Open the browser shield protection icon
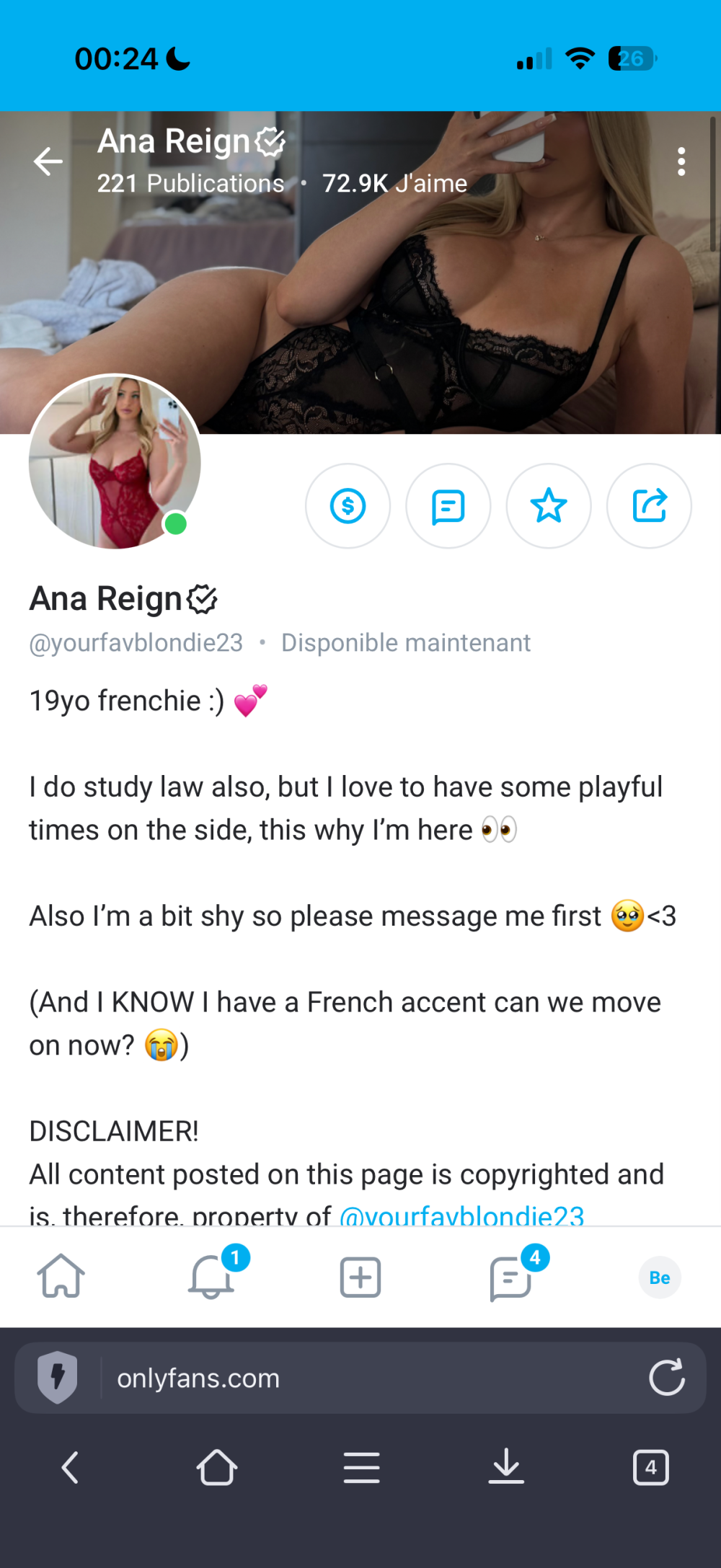The height and width of the screenshot is (1568, 721). 58,1378
